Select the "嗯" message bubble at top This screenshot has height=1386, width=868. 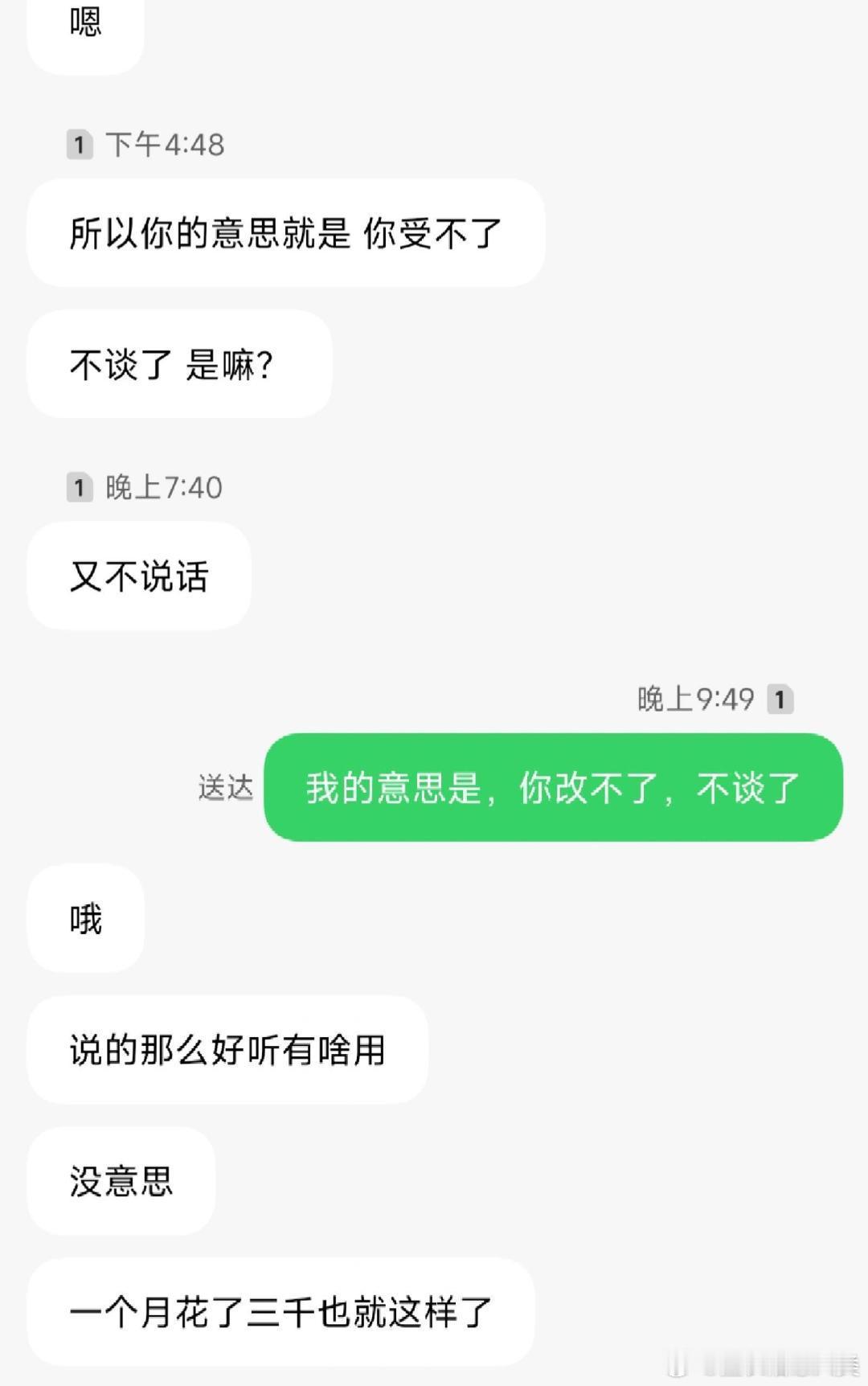[x=84, y=24]
